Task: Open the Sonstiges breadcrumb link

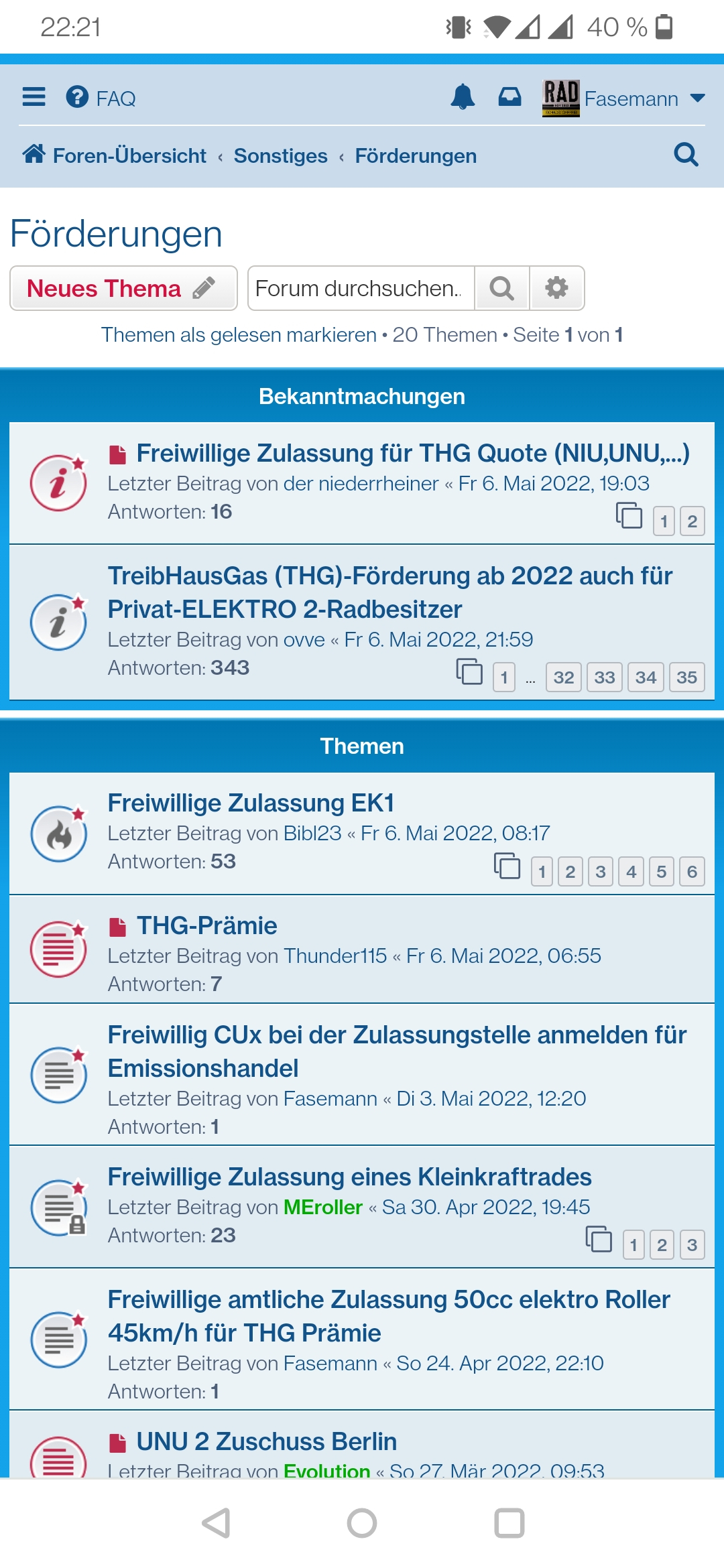Action: click(x=280, y=155)
